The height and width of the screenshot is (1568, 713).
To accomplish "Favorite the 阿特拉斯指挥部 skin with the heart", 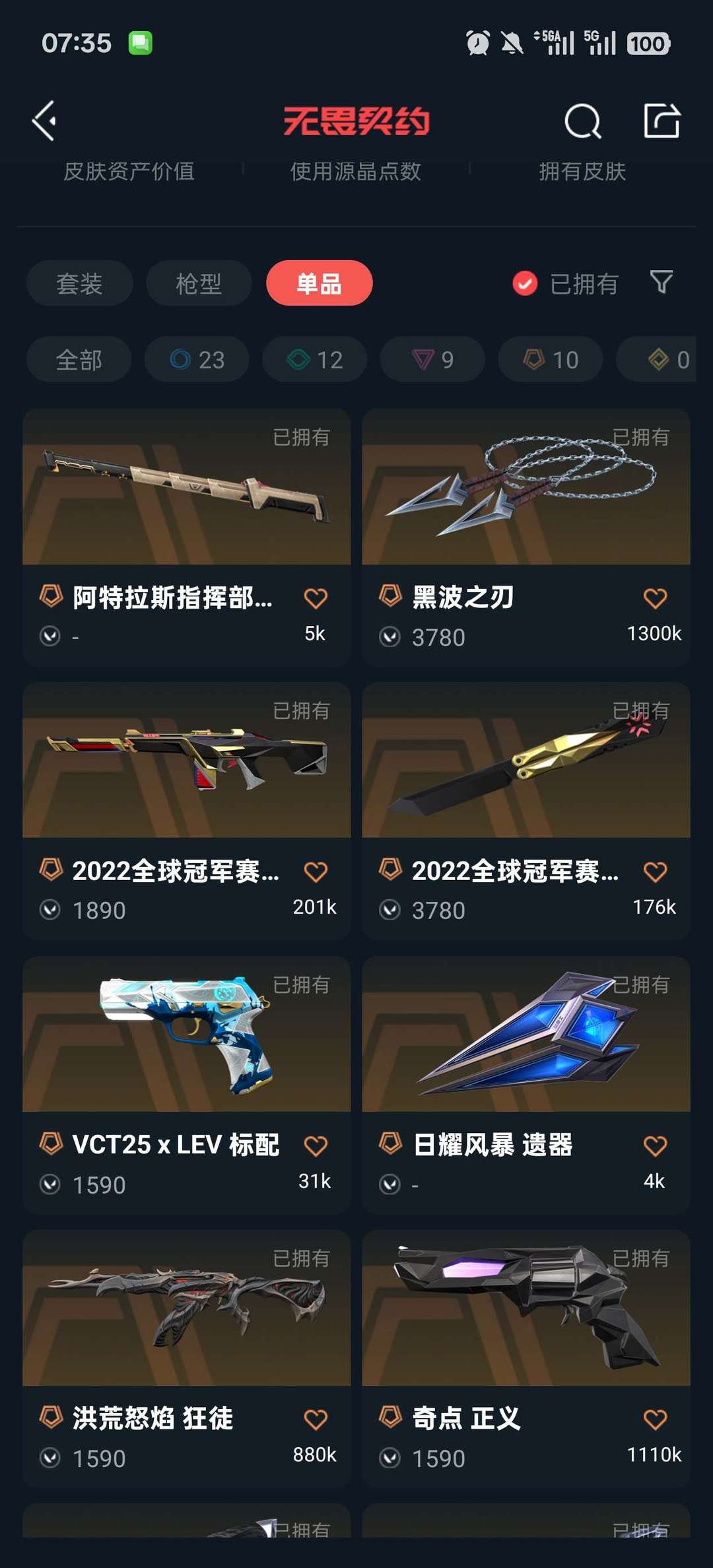I will (x=316, y=598).
